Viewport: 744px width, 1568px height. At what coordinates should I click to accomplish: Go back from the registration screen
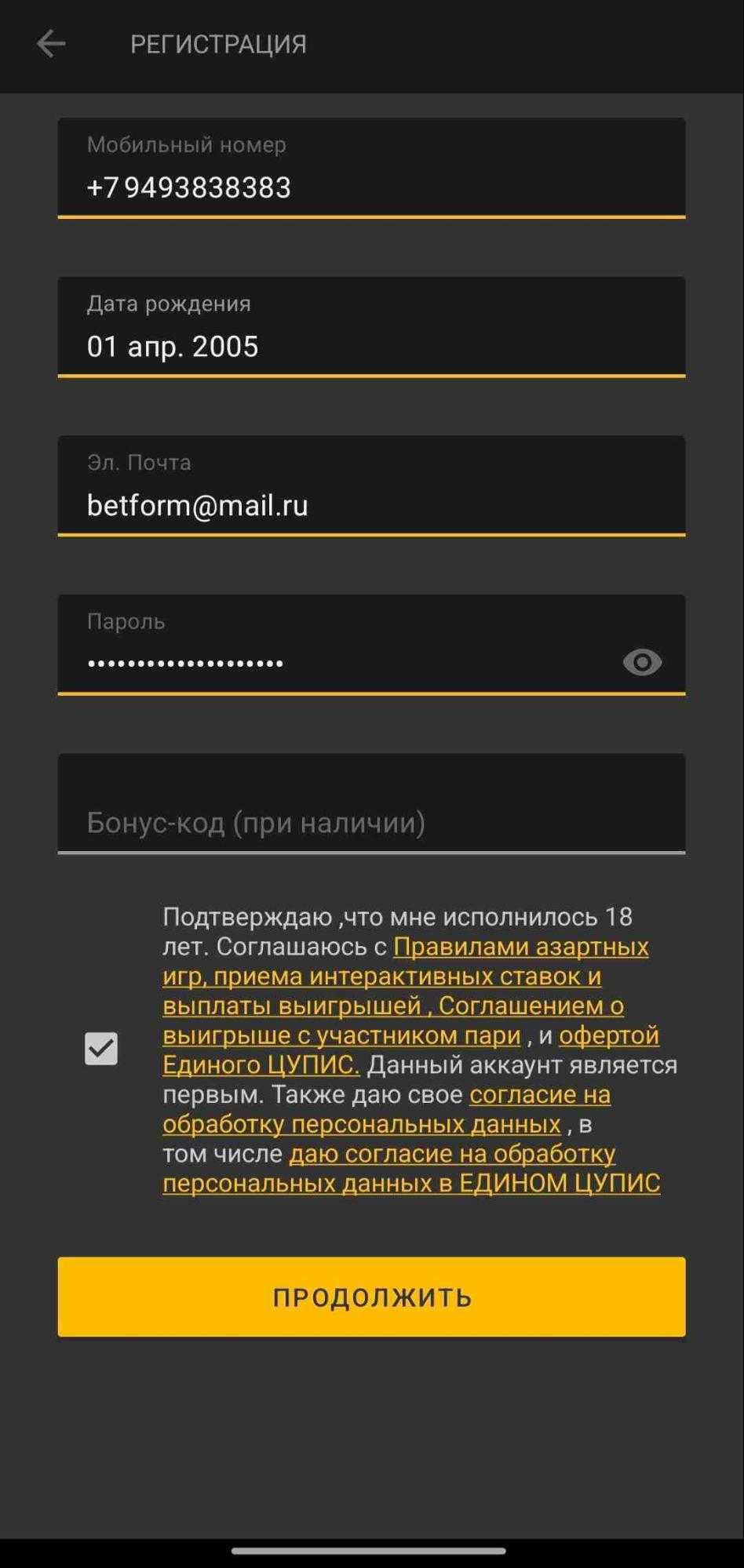[x=51, y=44]
